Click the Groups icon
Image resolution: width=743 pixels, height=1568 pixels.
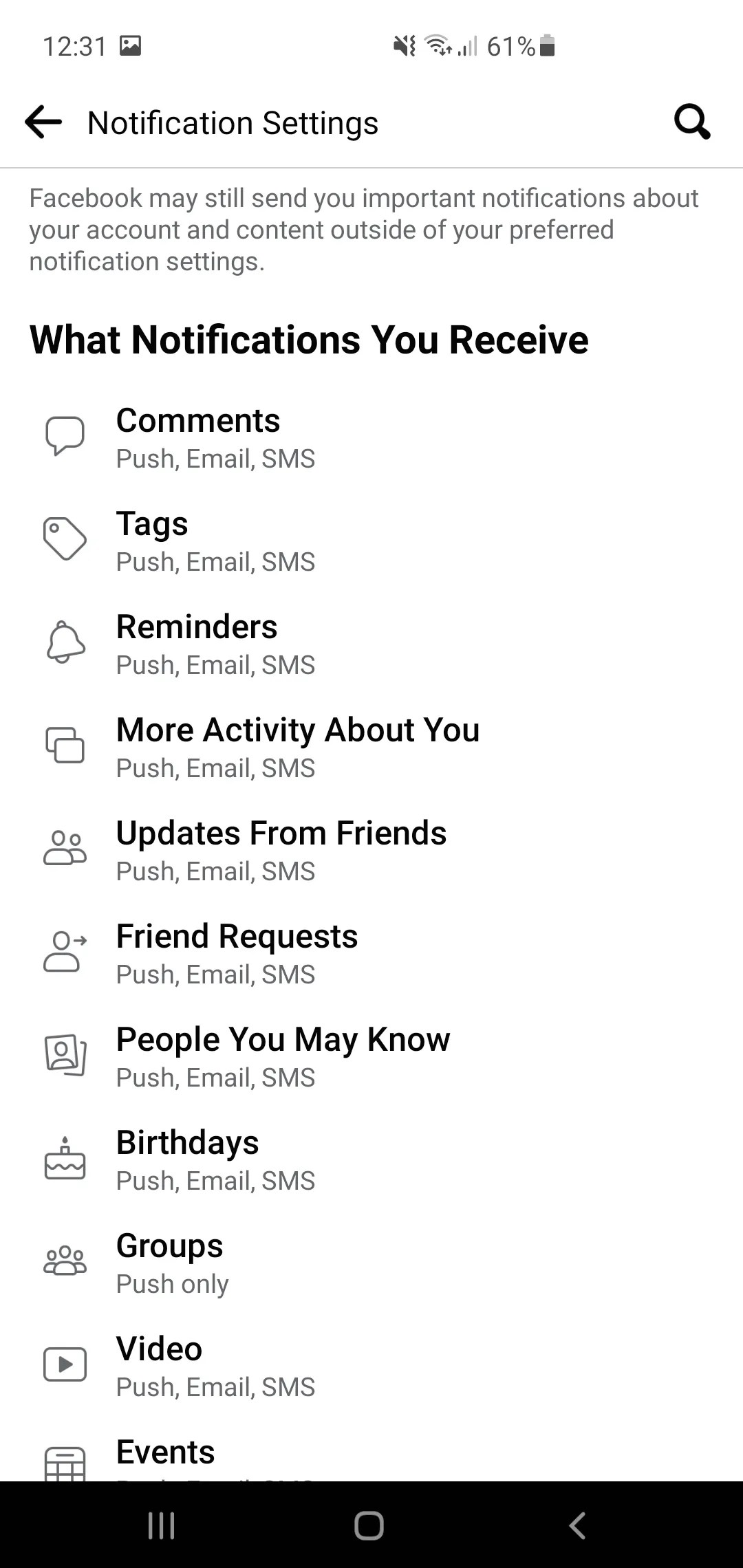[64, 1261]
